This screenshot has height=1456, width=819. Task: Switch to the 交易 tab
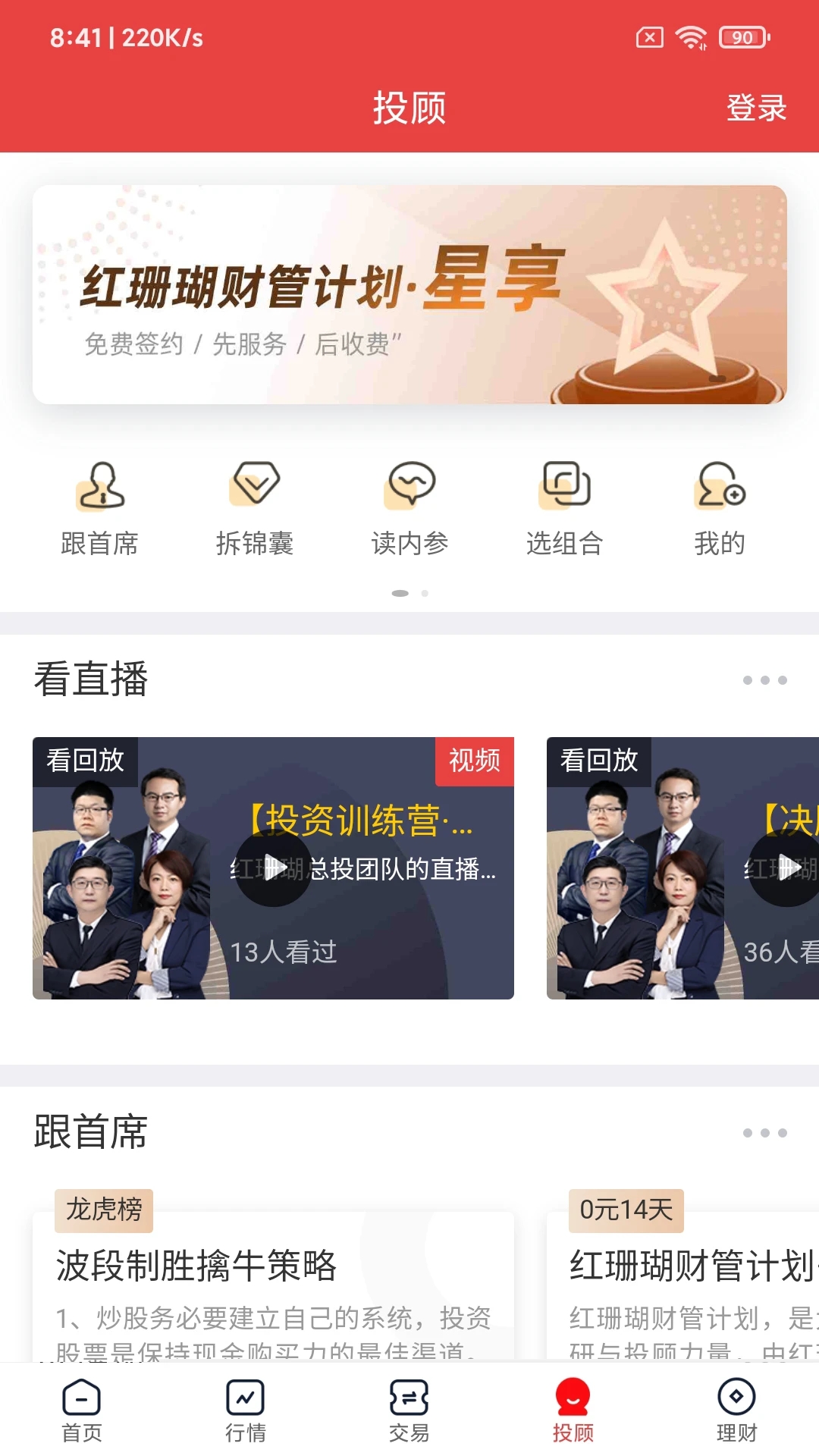tap(409, 1409)
